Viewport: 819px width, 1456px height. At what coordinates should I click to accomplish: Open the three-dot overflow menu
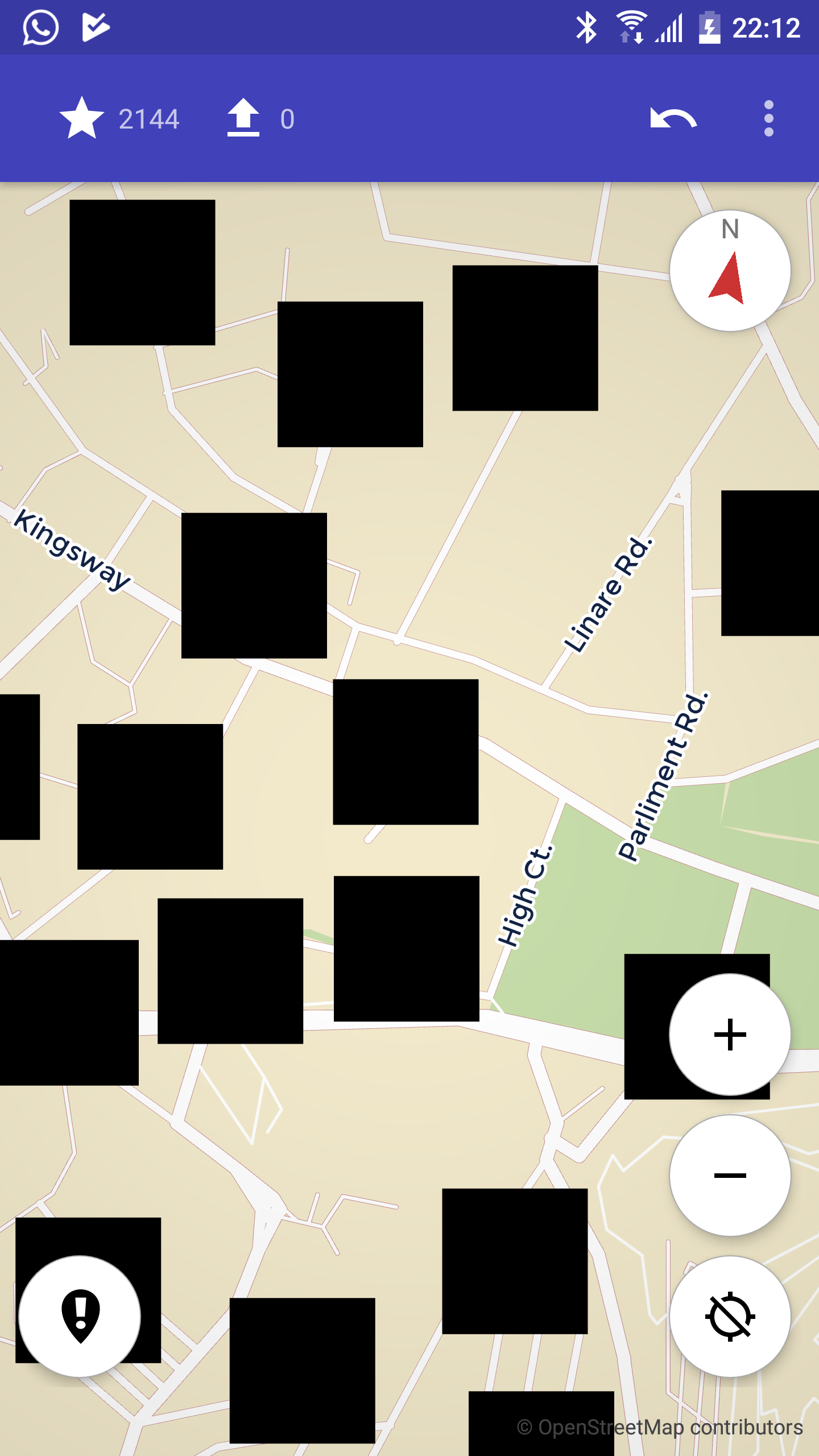click(769, 118)
